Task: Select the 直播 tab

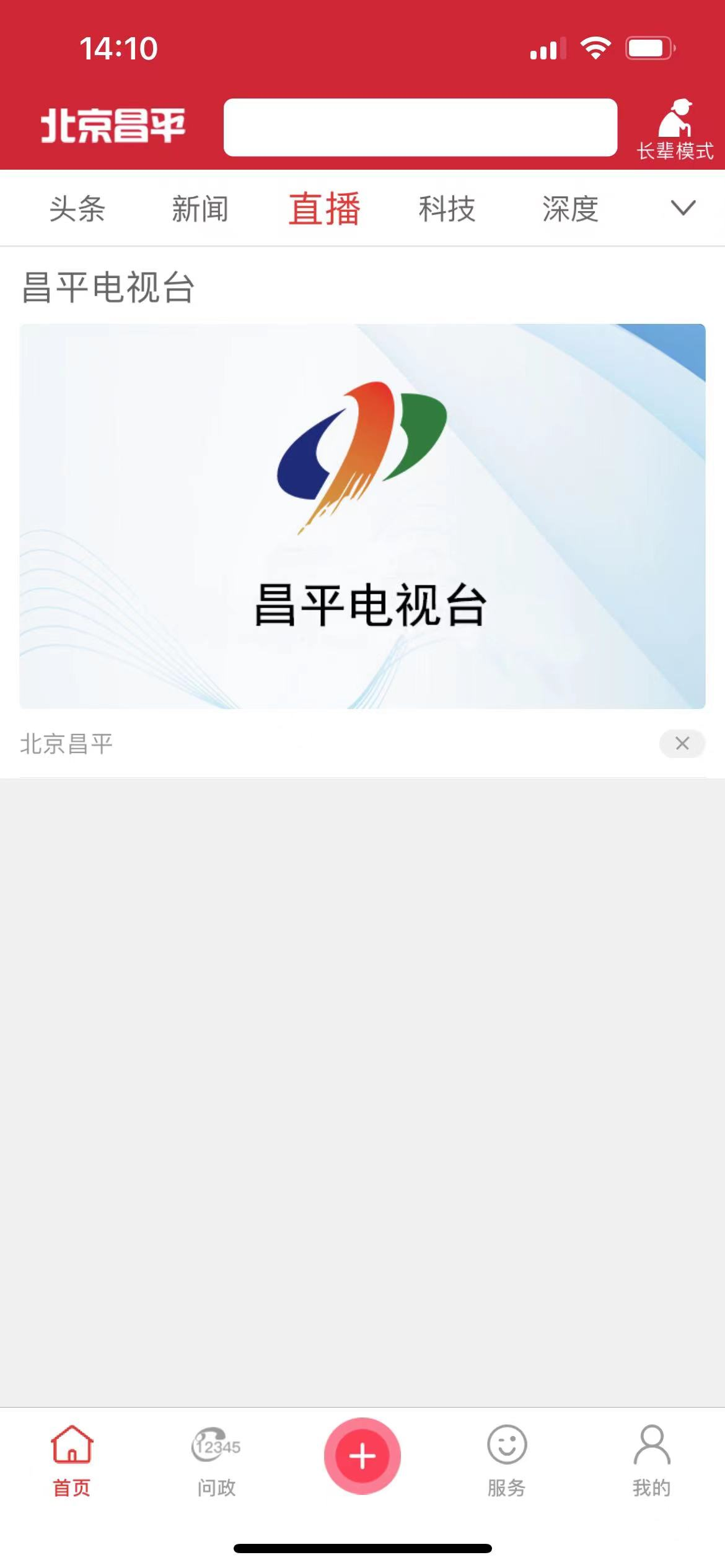Action: point(324,209)
